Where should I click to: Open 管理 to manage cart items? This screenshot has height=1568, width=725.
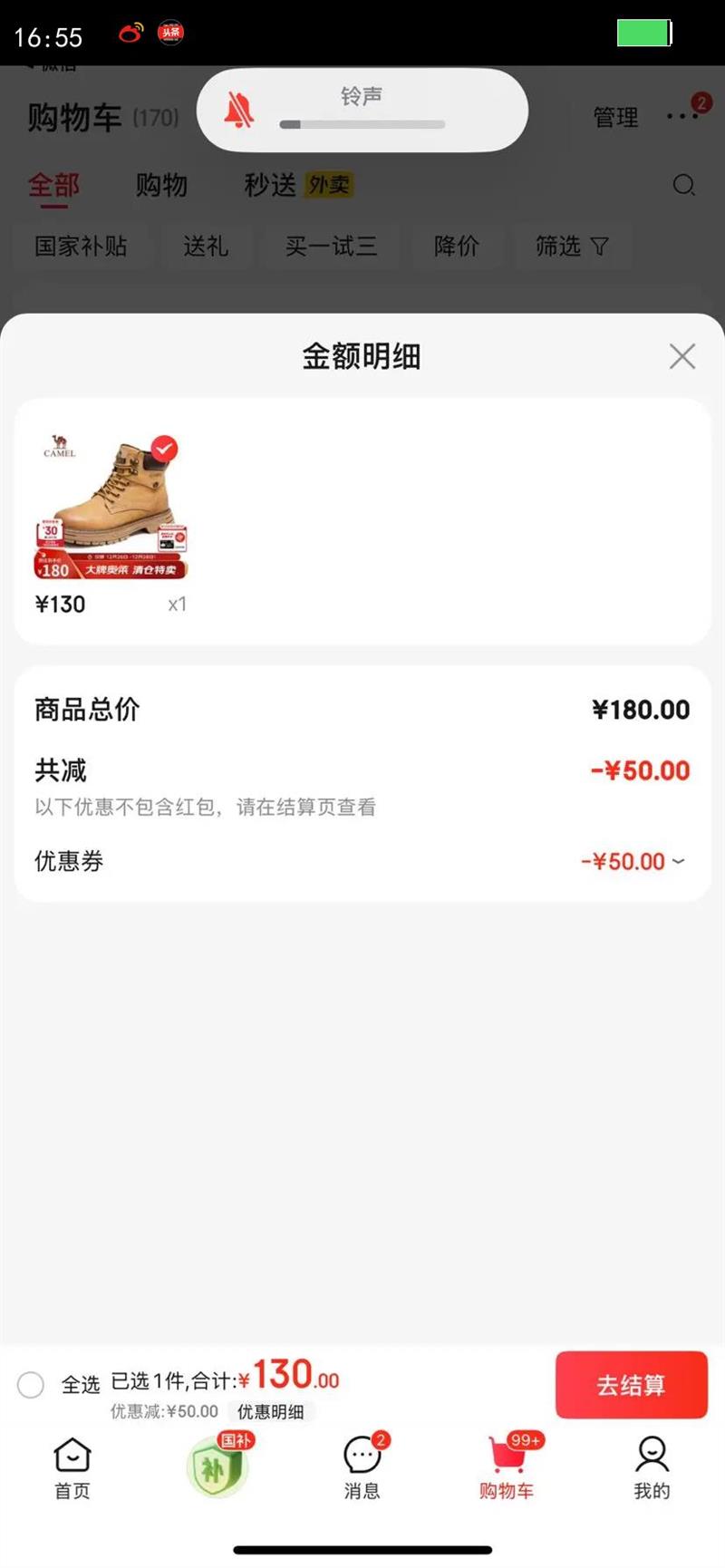[615, 118]
